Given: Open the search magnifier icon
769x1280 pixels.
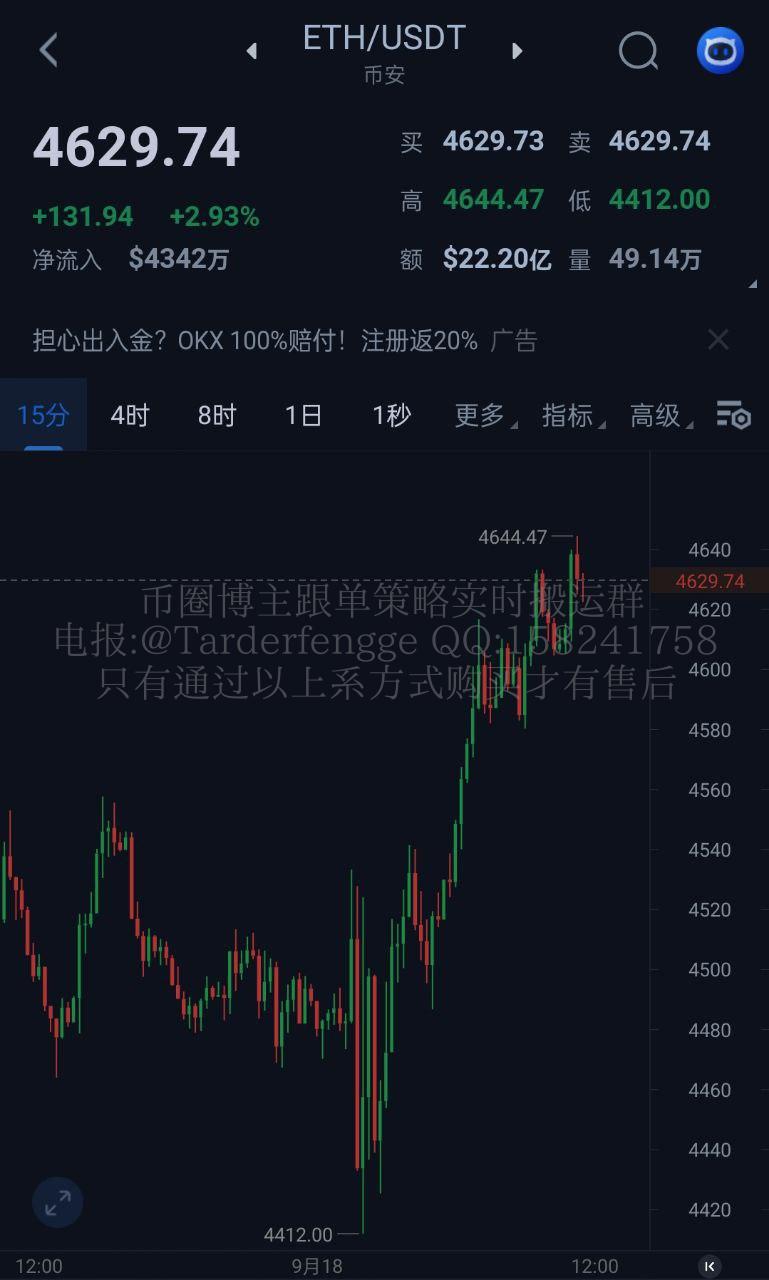Looking at the screenshot, I should (638, 50).
